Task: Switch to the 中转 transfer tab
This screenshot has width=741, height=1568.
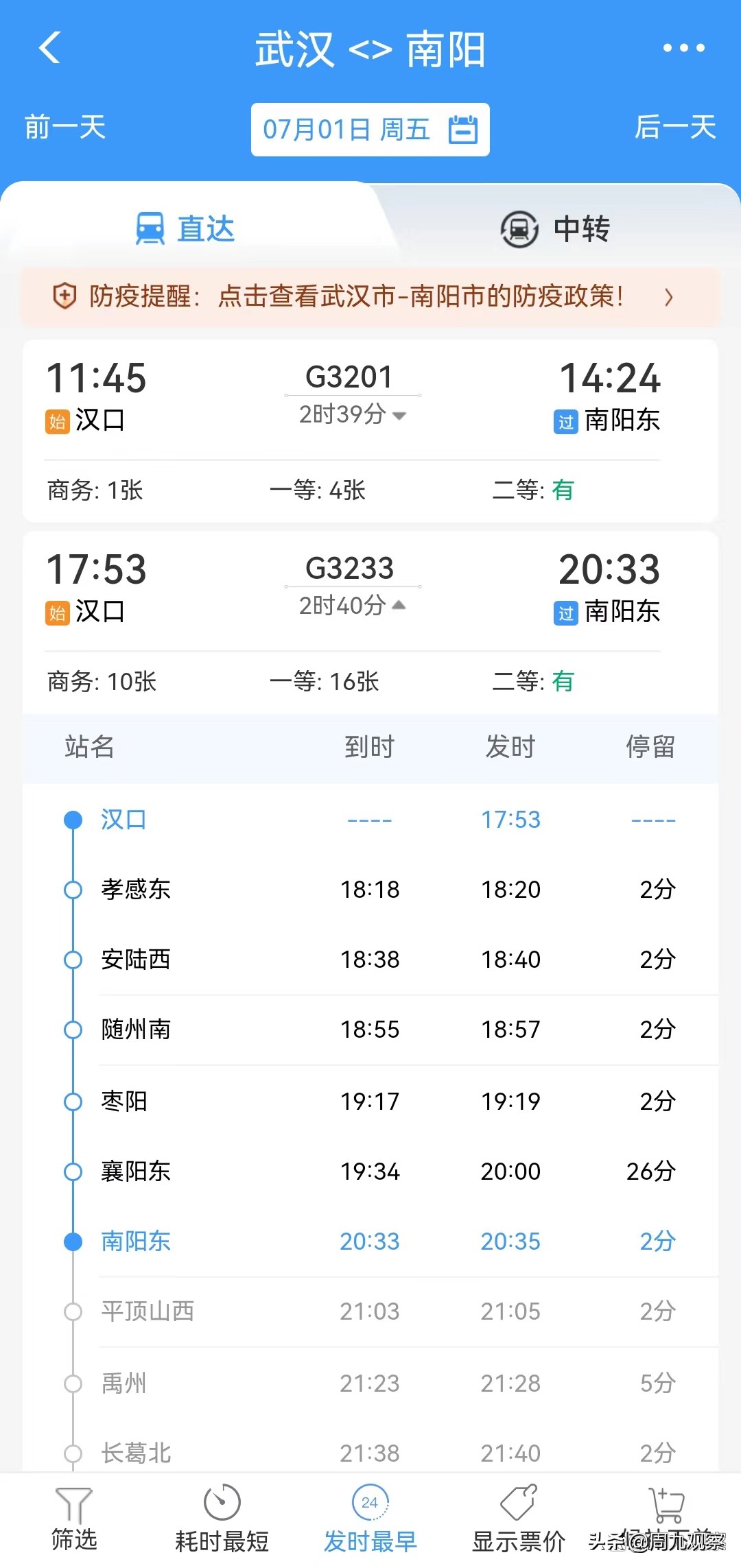Action: click(556, 229)
